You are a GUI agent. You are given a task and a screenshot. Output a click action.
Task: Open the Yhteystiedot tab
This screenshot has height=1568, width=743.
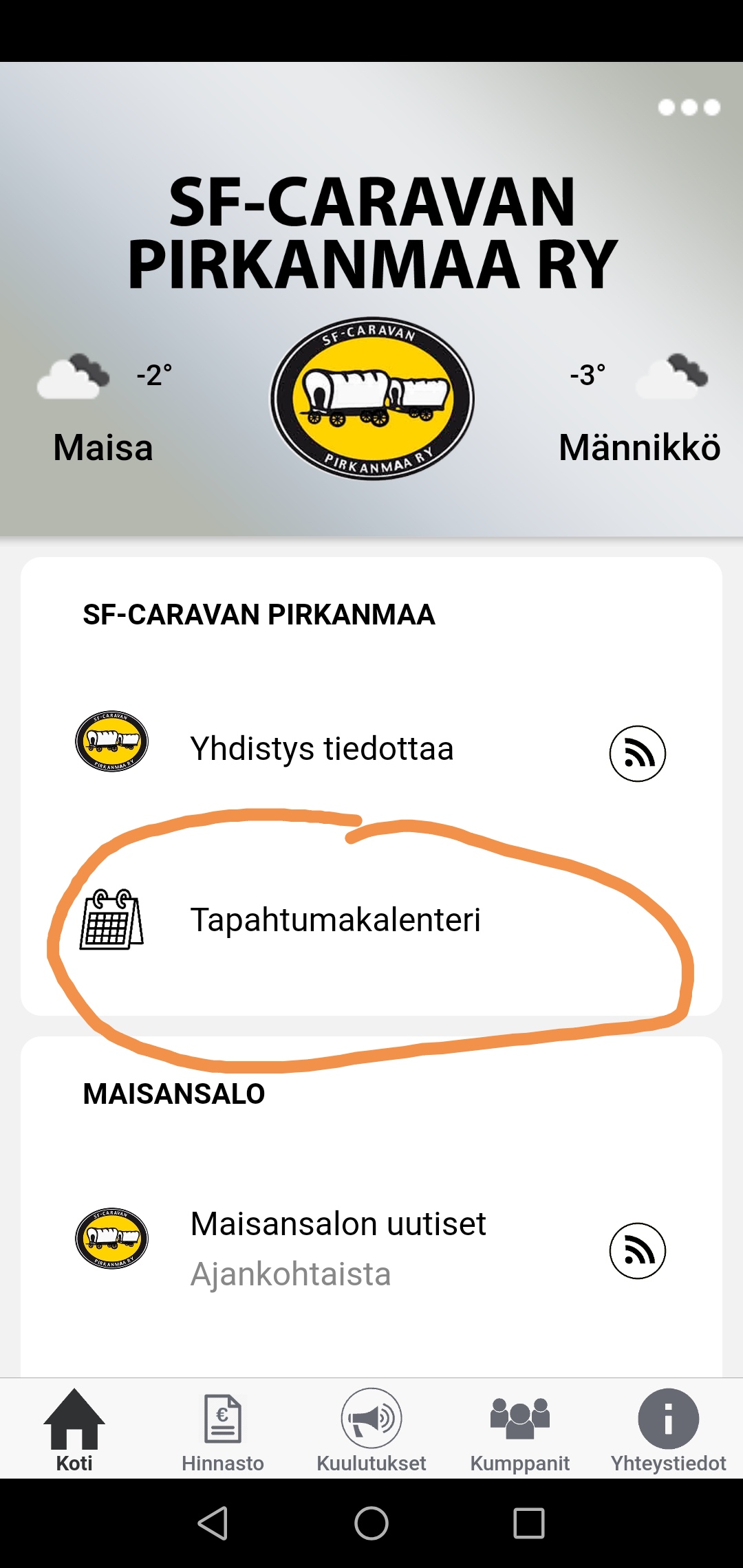(668, 1431)
